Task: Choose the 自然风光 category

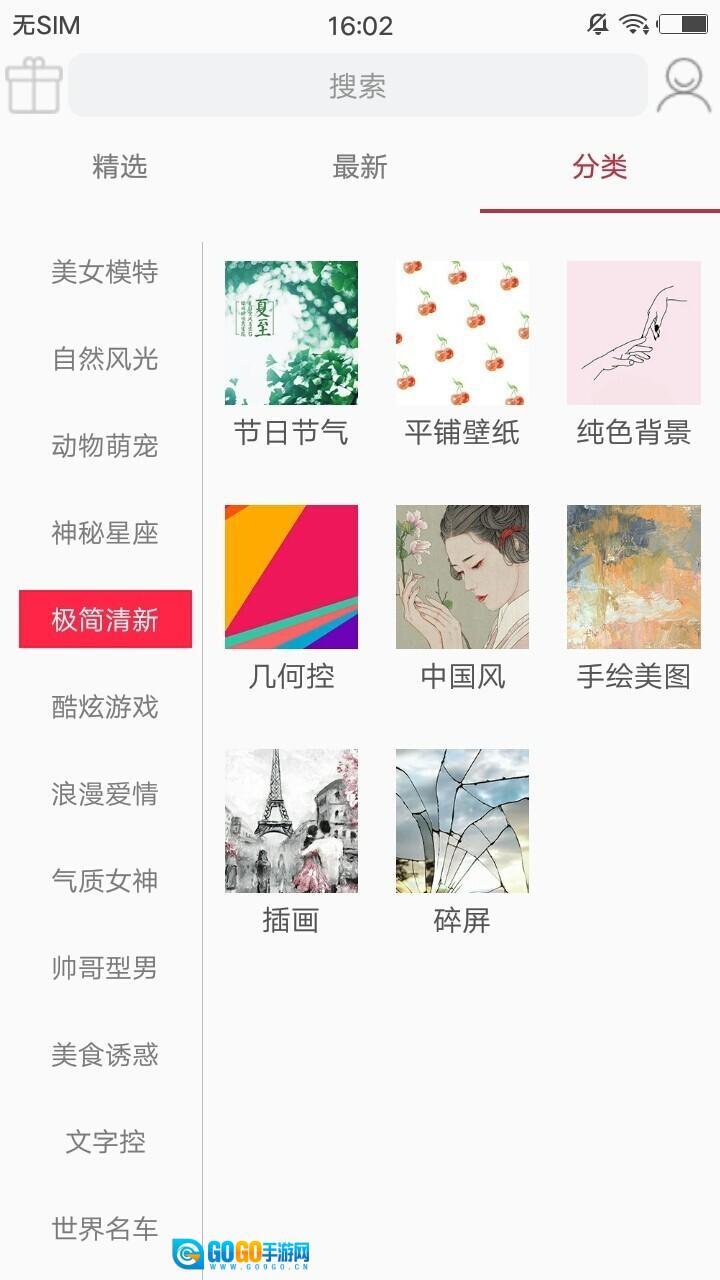Action: tap(105, 359)
